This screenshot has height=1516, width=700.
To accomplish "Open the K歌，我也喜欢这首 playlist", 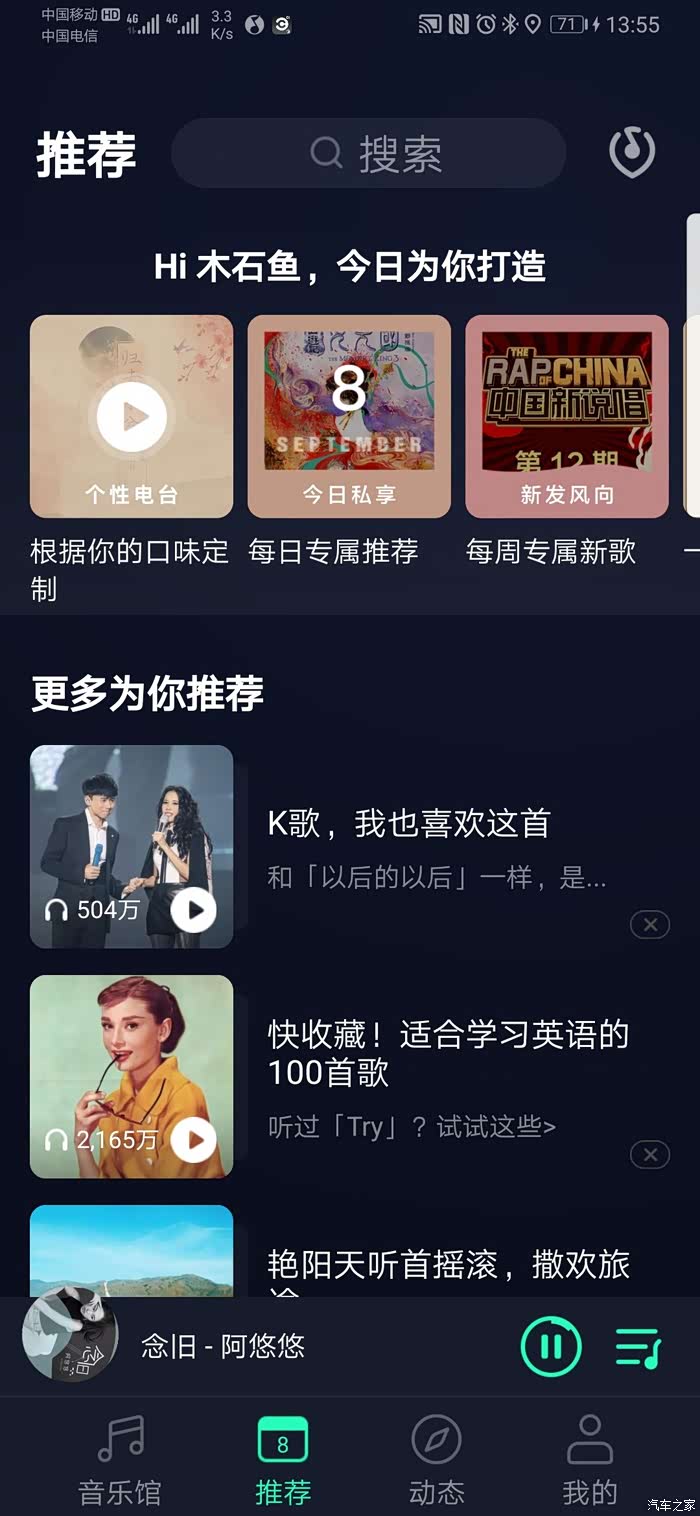I will [409, 823].
